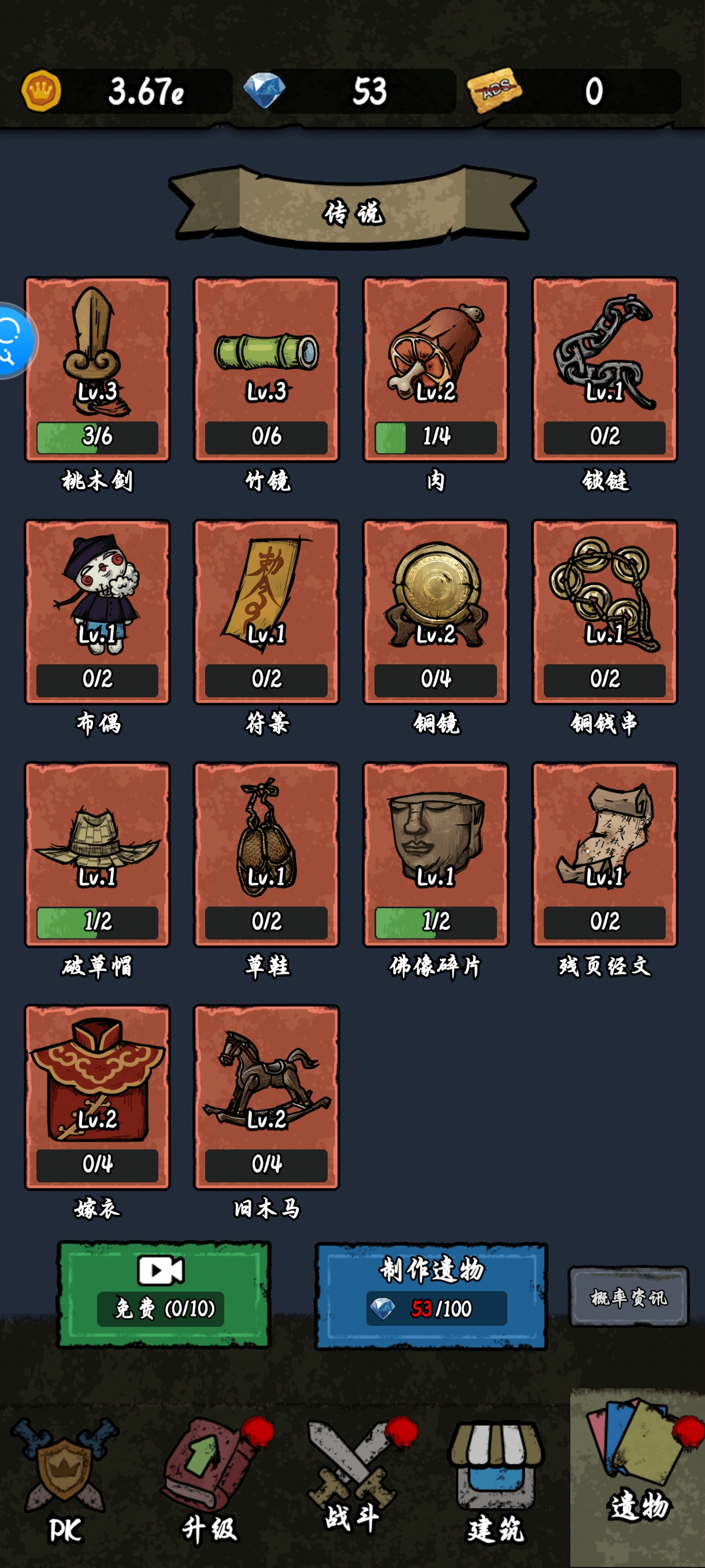Screen dimensions: 705x1568
Task: Select the 符箓 talisman card
Action: (x=266, y=612)
